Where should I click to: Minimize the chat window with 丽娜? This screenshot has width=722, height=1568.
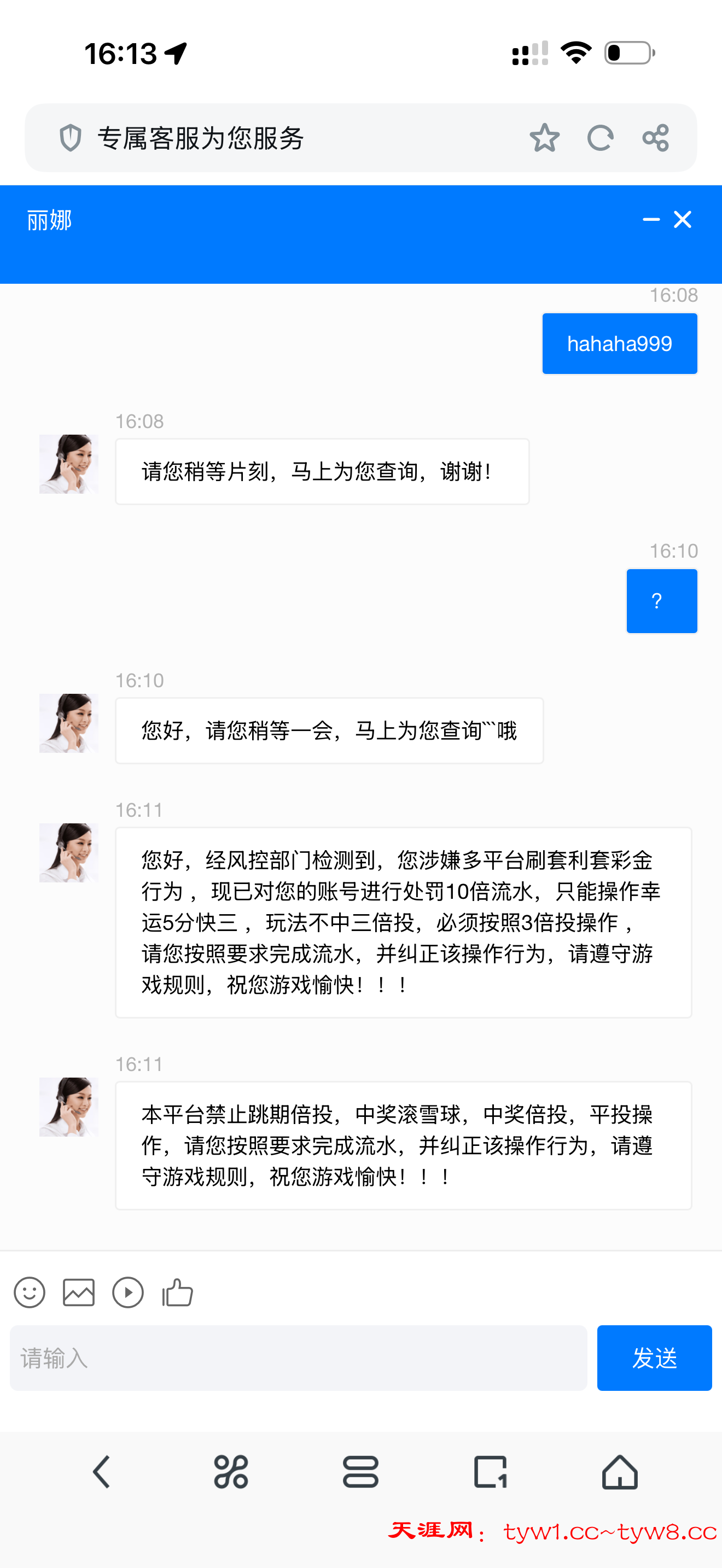point(651,220)
